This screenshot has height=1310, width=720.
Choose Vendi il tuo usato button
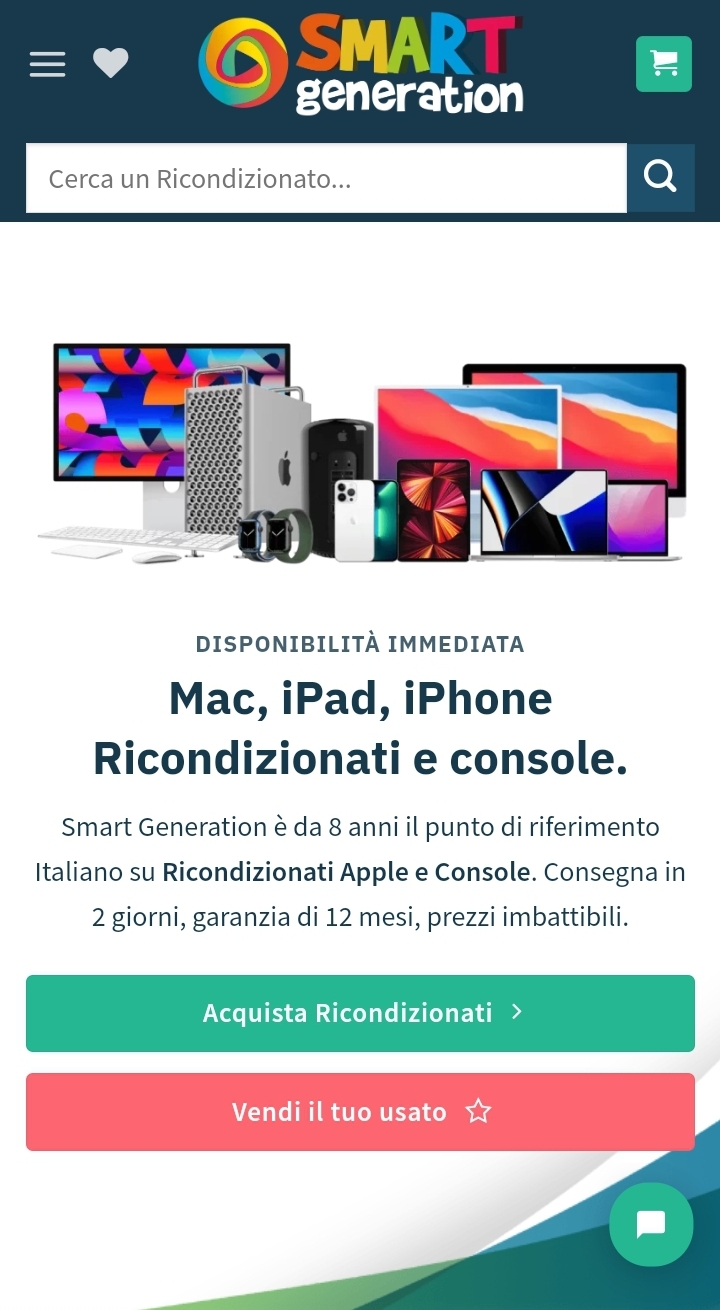click(x=360, y=1112)
